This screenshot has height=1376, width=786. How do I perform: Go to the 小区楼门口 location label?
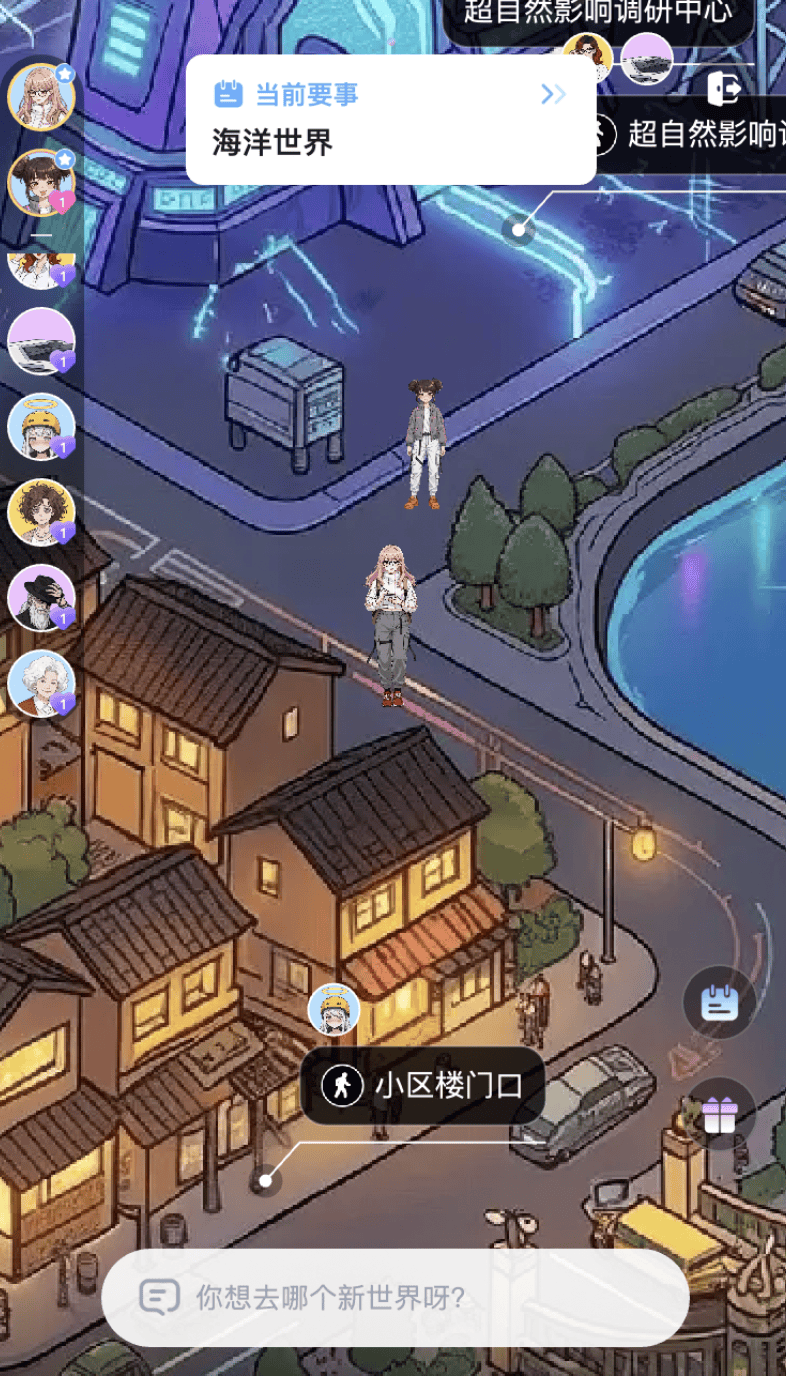point(423,1085)
